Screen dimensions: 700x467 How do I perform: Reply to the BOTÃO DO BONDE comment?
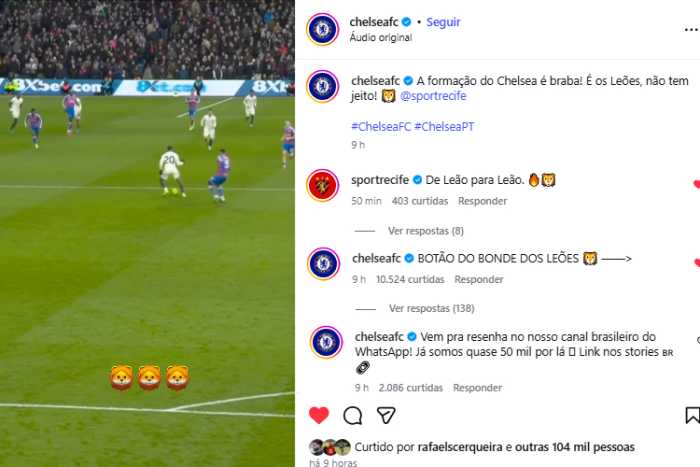(x=478, y=280)
